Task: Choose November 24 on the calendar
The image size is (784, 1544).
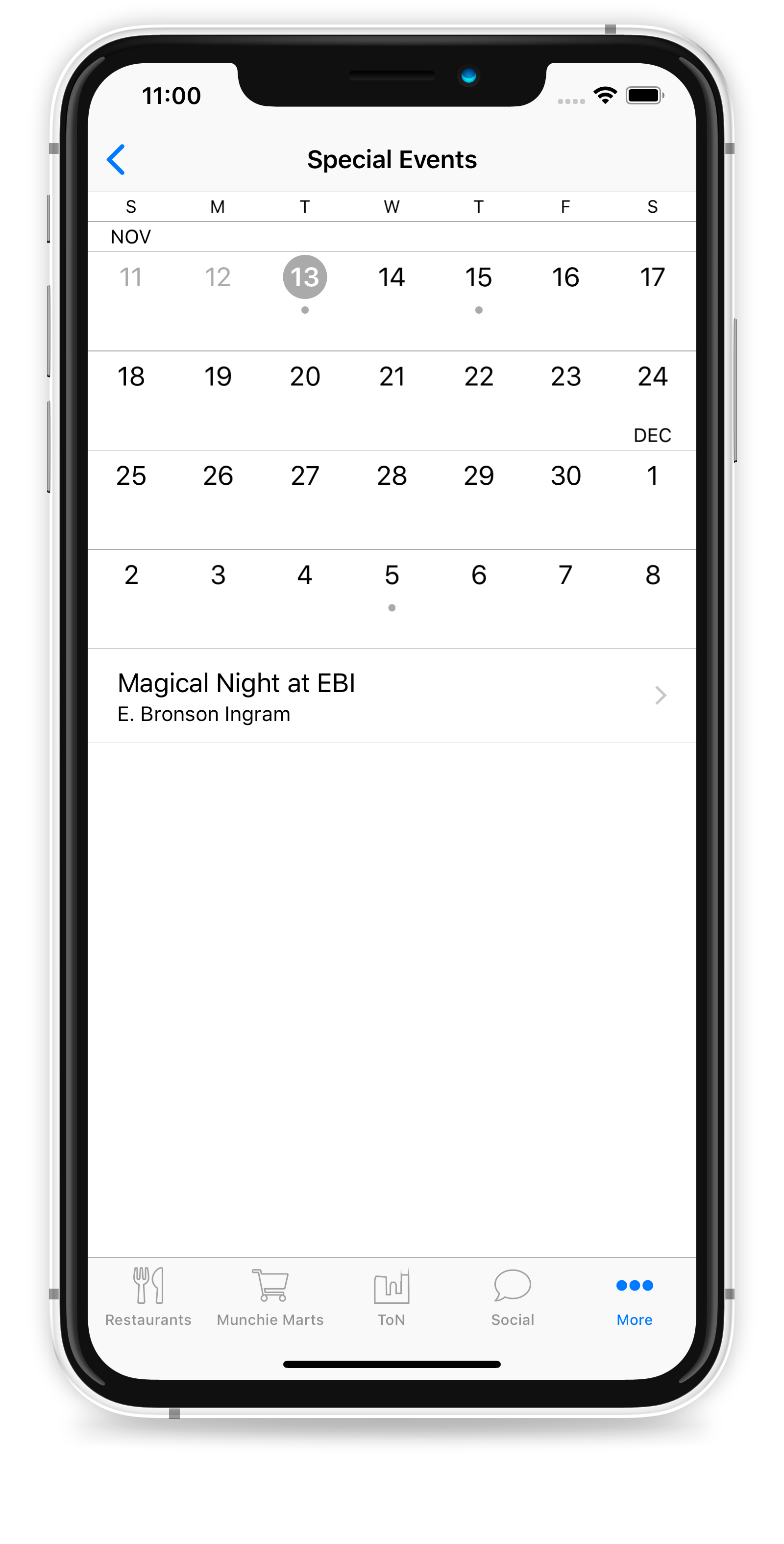Action: (652, 377)
